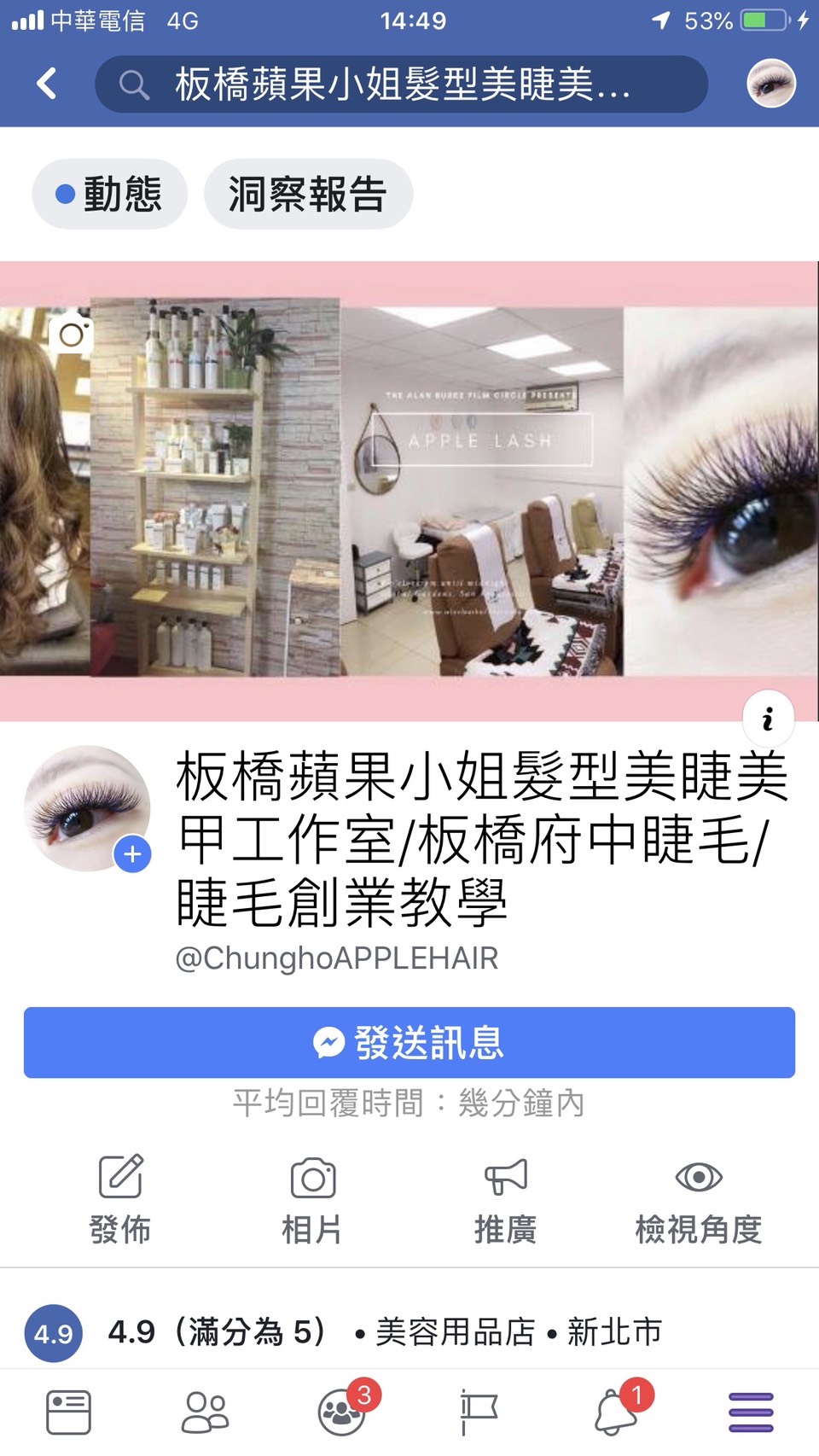
Task: Open the hamburger menu tab
Action: (x=751, y=1412)
